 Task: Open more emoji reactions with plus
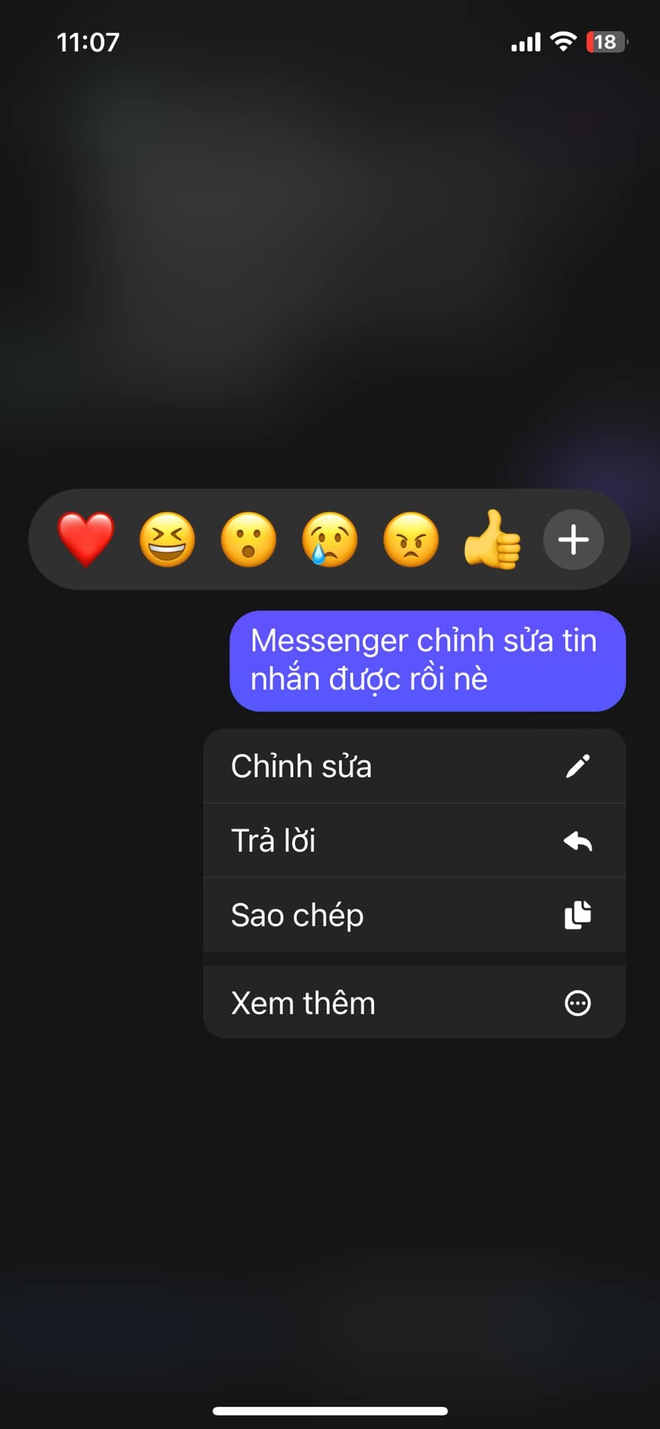pos(573,540)
